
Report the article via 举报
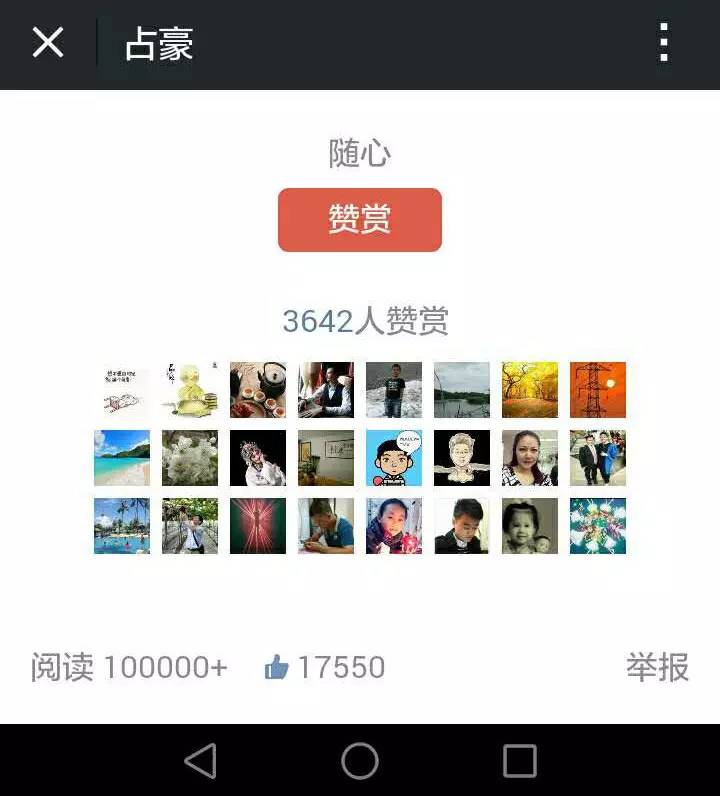(x=657, y=667)
